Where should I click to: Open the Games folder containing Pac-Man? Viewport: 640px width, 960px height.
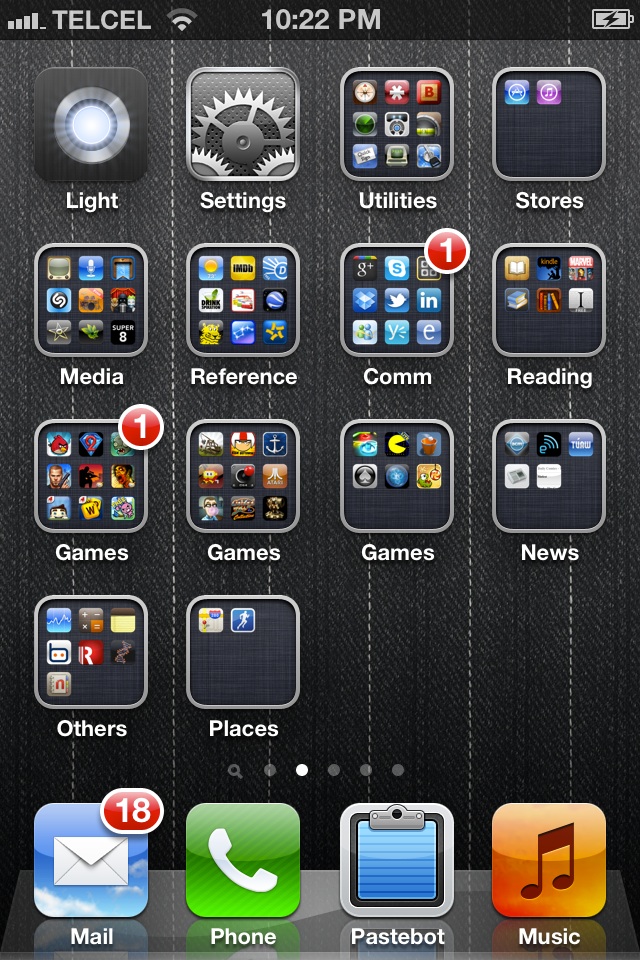coord(397,476)
